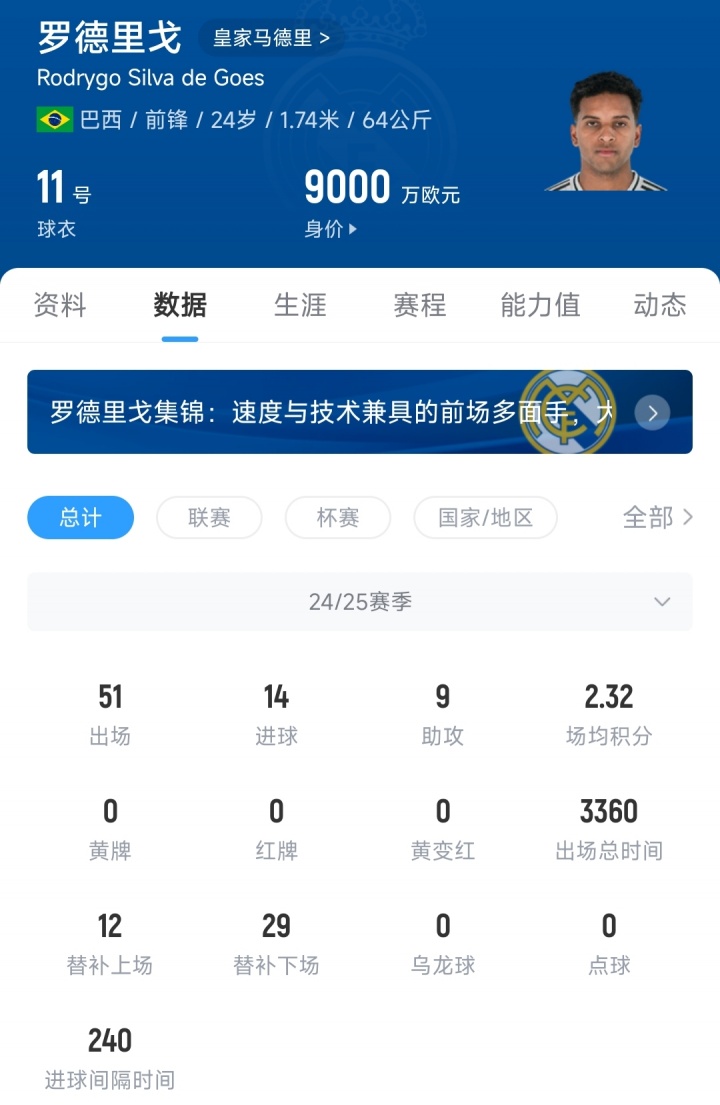The image size is (720, 1105).
Task: Expand the 24/25赛季 season dropdown
Action: 360,602
